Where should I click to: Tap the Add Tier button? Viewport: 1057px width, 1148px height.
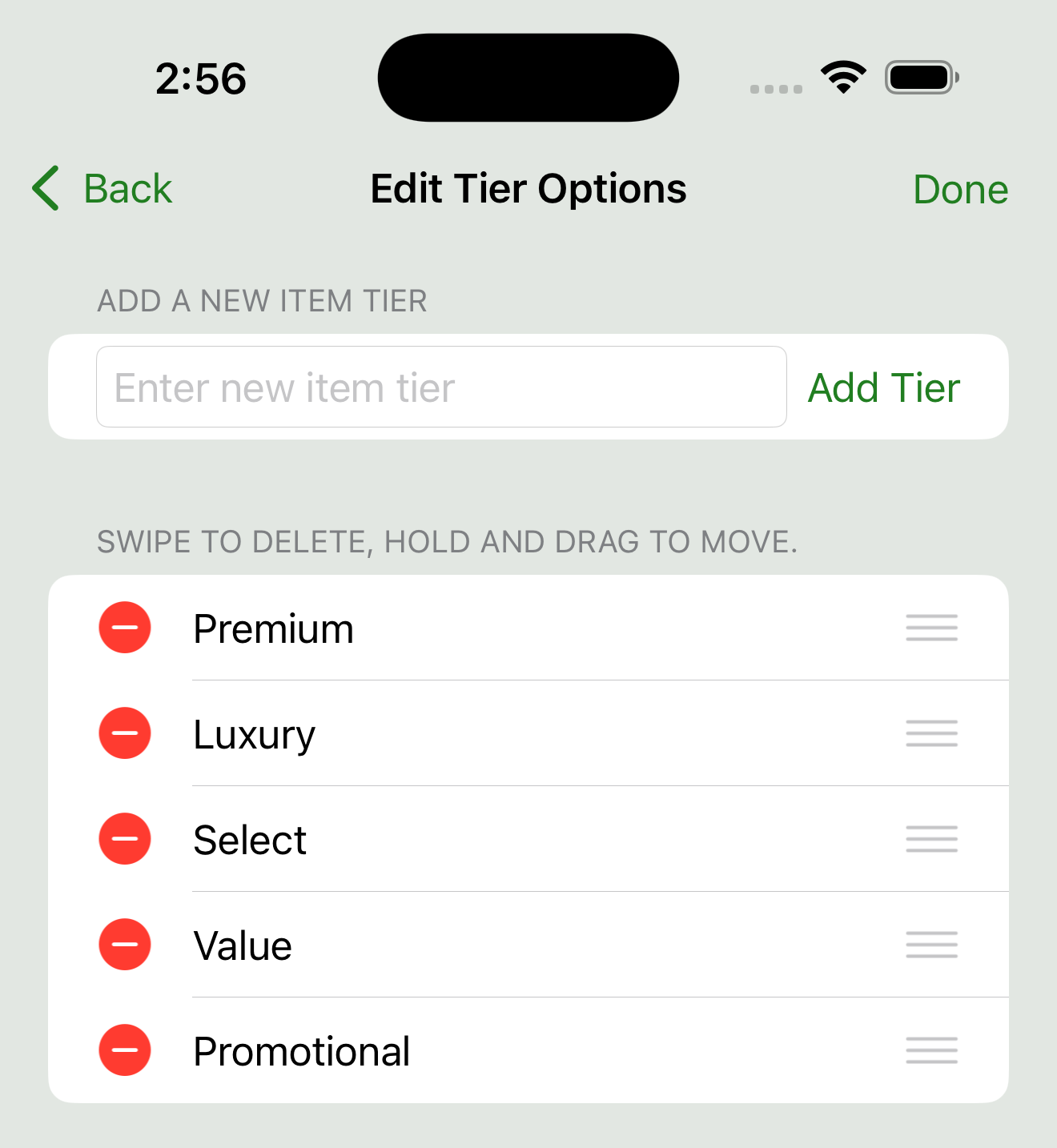[x=883, y=388]
